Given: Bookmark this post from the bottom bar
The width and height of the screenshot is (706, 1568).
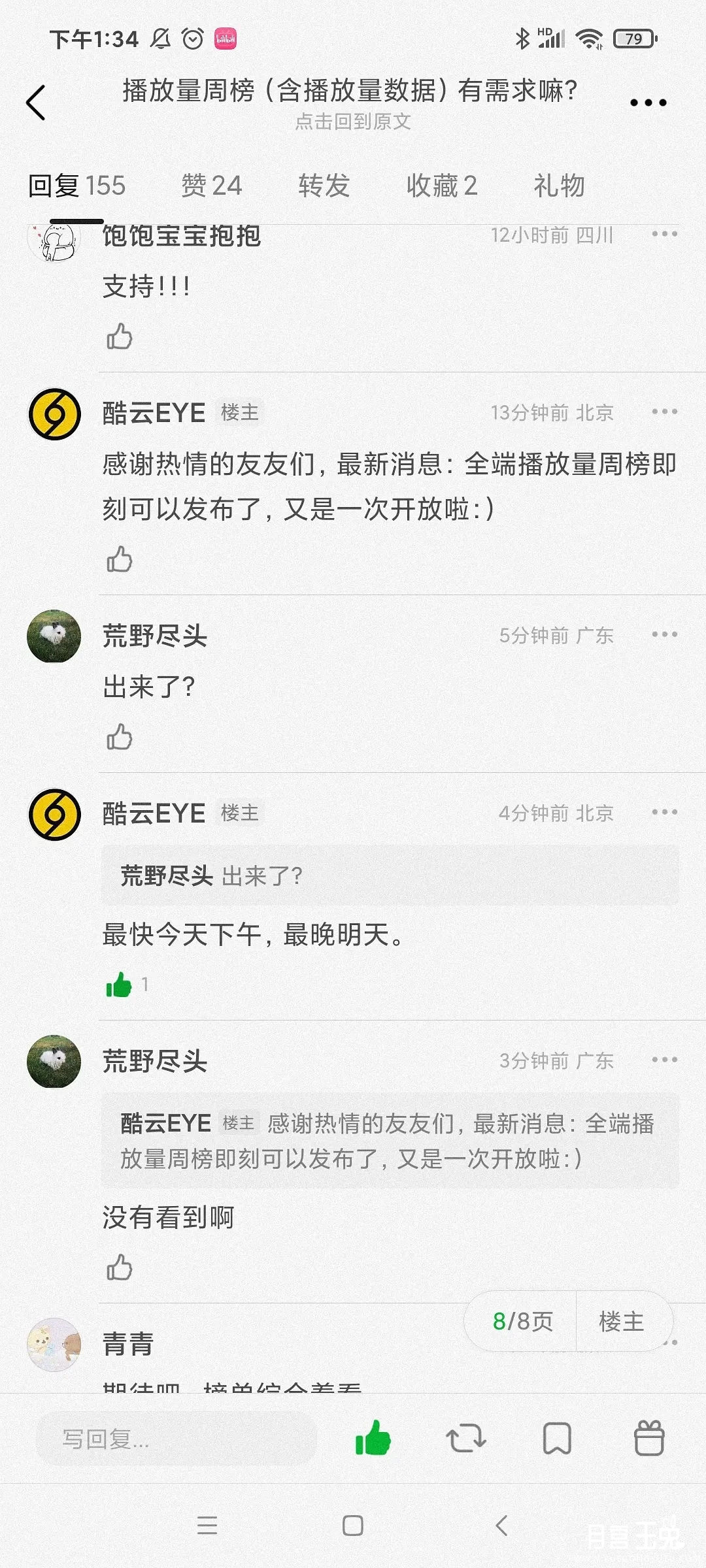Looking at the screenshot, I should (x=557, y=1439).
